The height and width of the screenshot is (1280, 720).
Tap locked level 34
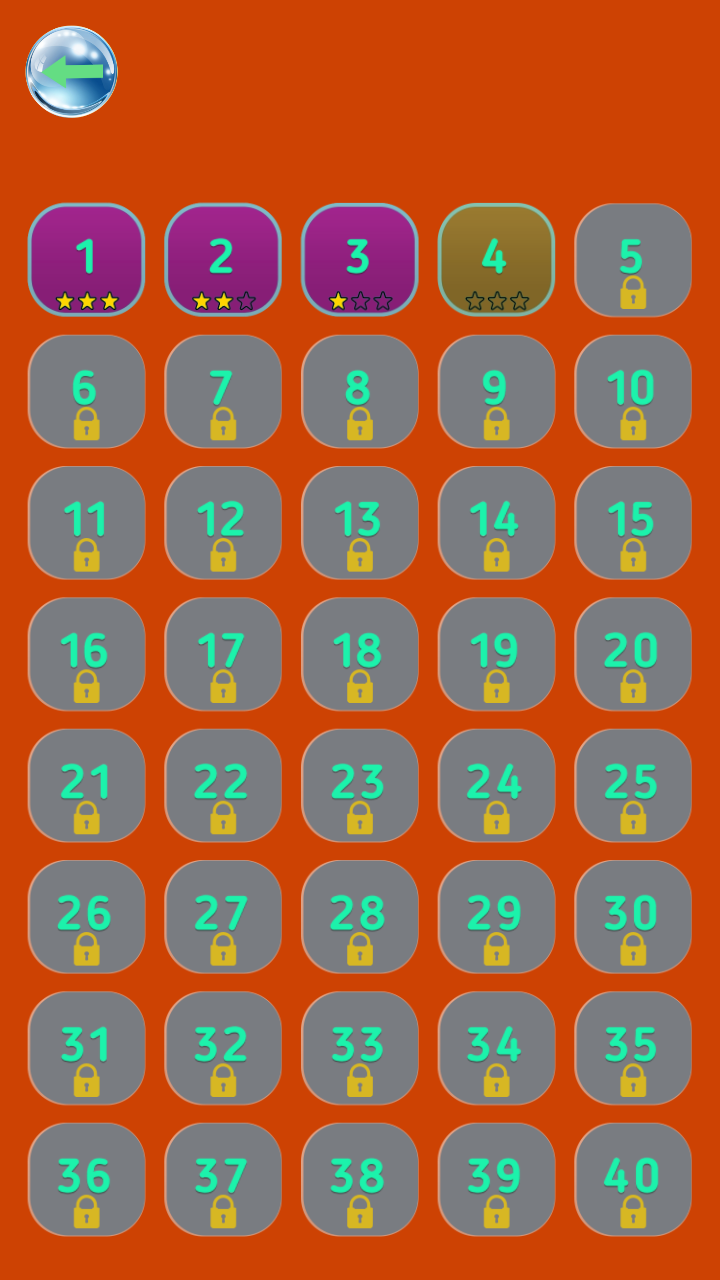496,1048
